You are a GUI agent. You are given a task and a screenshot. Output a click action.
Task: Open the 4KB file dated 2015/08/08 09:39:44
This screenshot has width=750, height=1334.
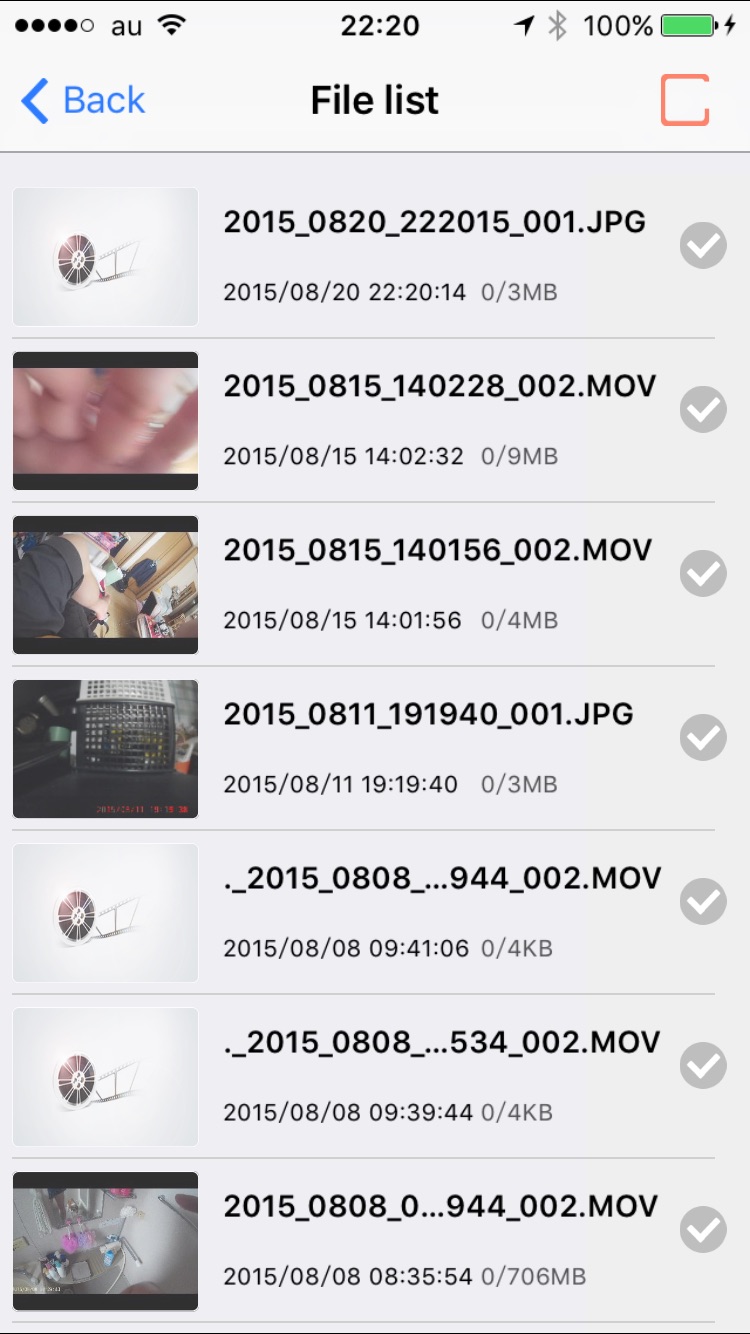coord(441,1042)
